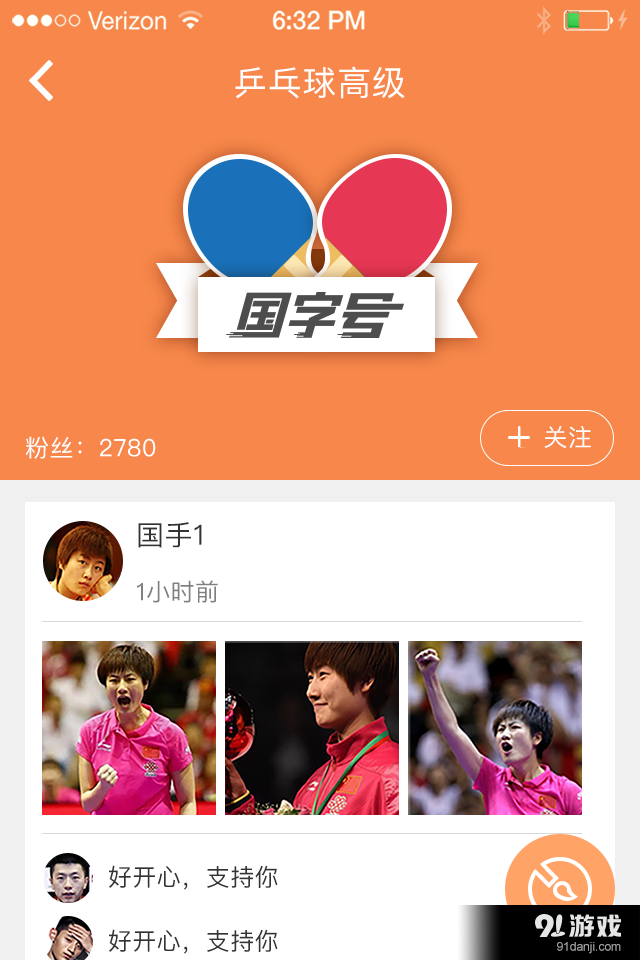Image resolution: width=640 pixels, height=960 pixels.
Task: Go back using the top arrow
Action: (42, 81)
